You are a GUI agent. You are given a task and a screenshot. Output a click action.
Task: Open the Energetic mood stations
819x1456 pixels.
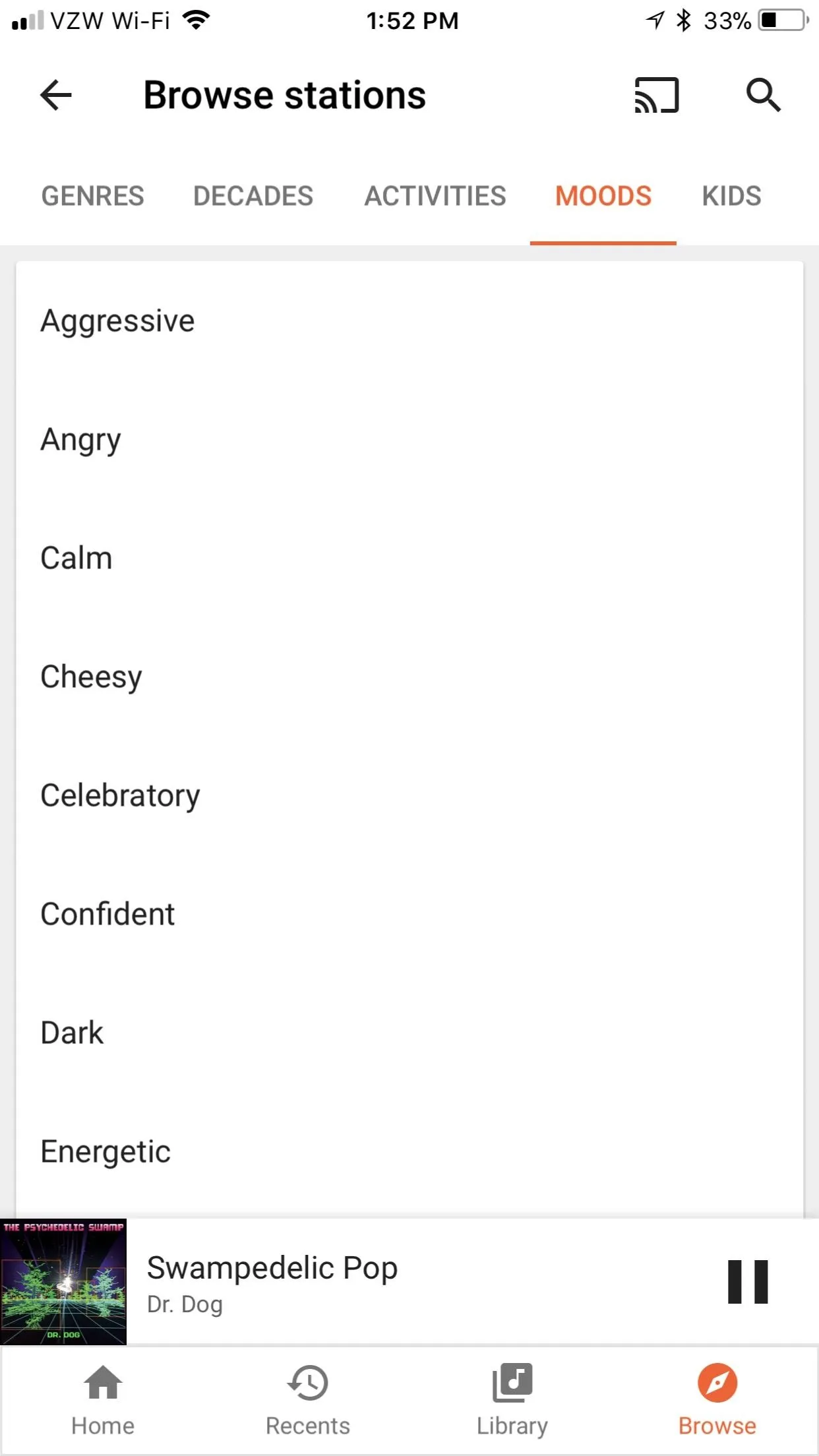pyautogui.click(x=409, y=1152)
